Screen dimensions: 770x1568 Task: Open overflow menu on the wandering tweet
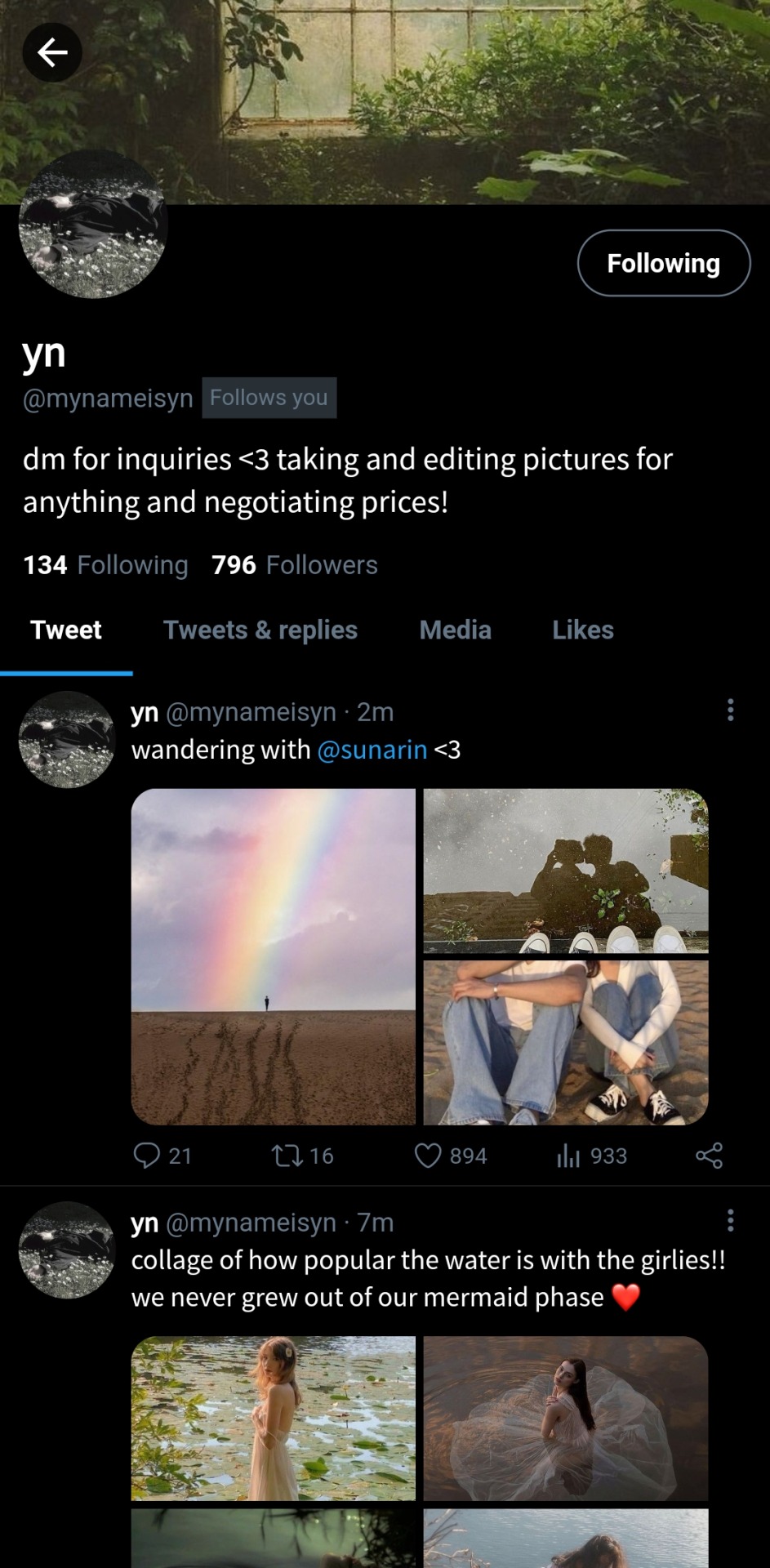(x=730, y=710)
